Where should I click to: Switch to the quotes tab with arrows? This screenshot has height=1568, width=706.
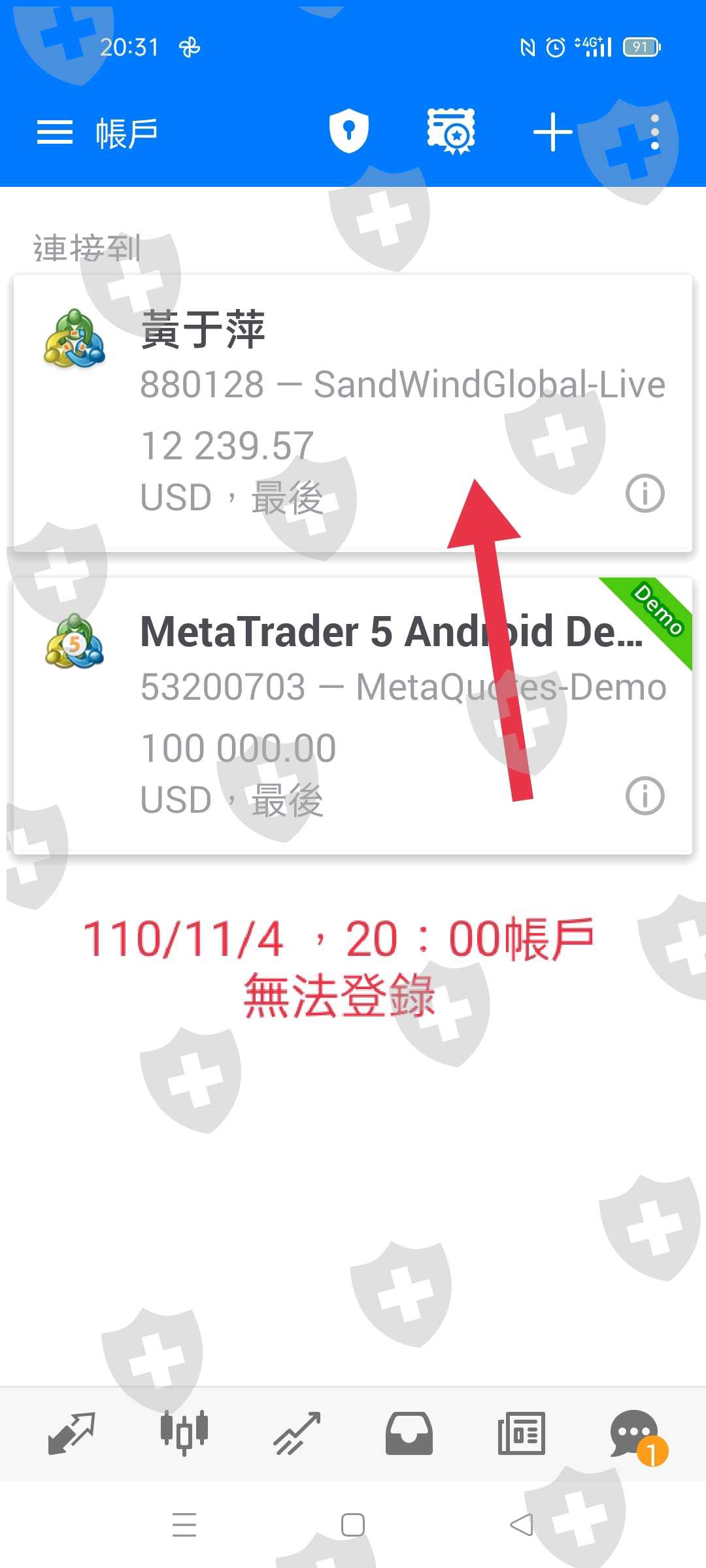72,1433
